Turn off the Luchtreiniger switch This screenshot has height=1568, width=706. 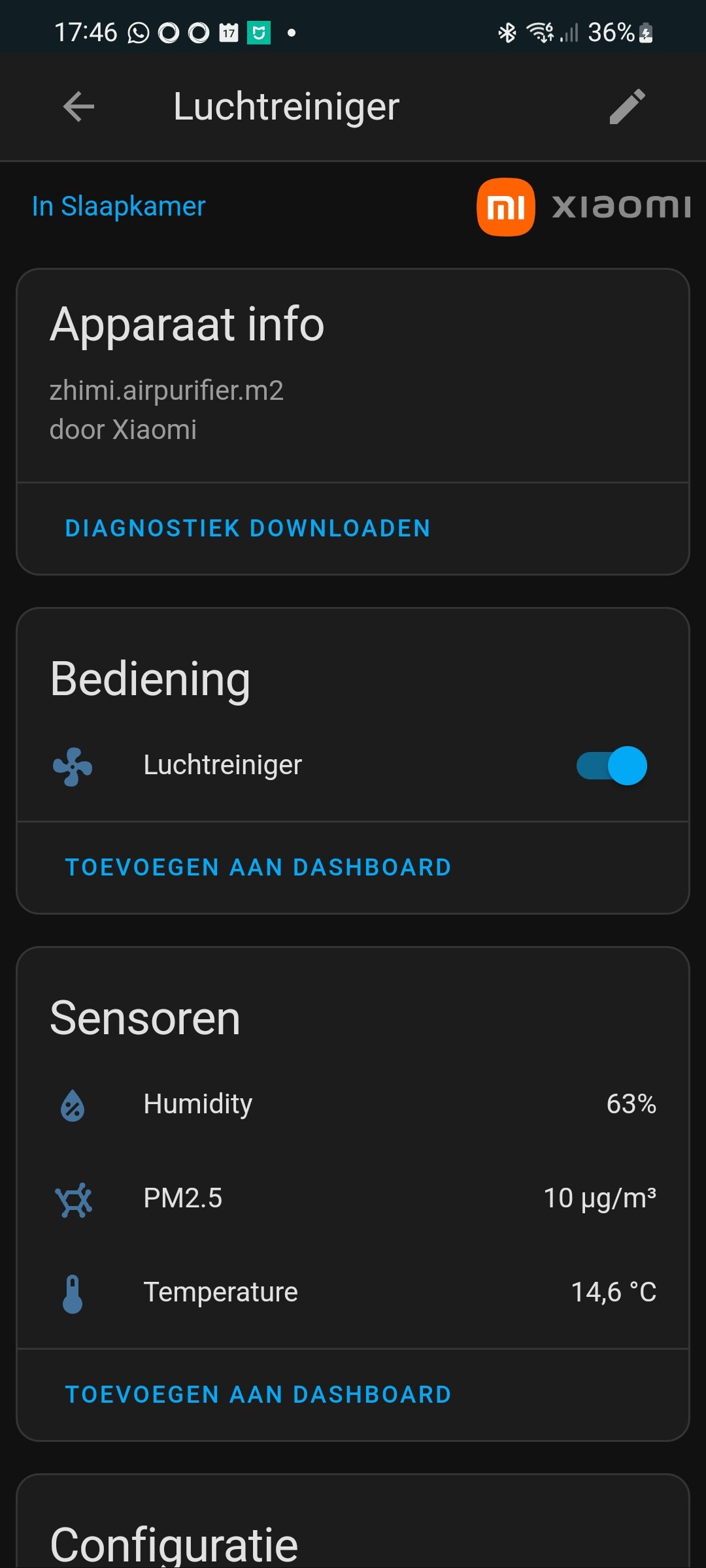click(612, 766)
